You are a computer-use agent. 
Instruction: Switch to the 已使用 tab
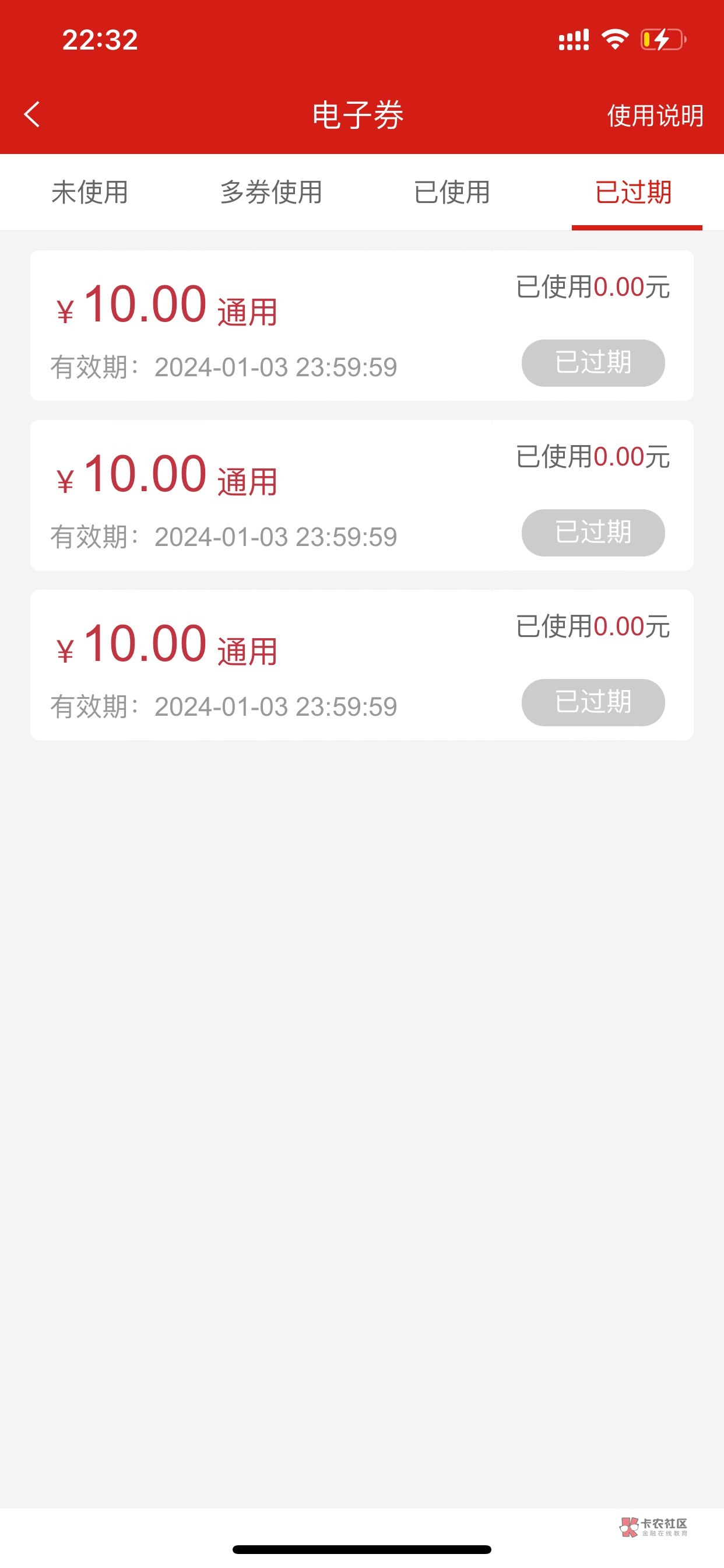point(452,192)
